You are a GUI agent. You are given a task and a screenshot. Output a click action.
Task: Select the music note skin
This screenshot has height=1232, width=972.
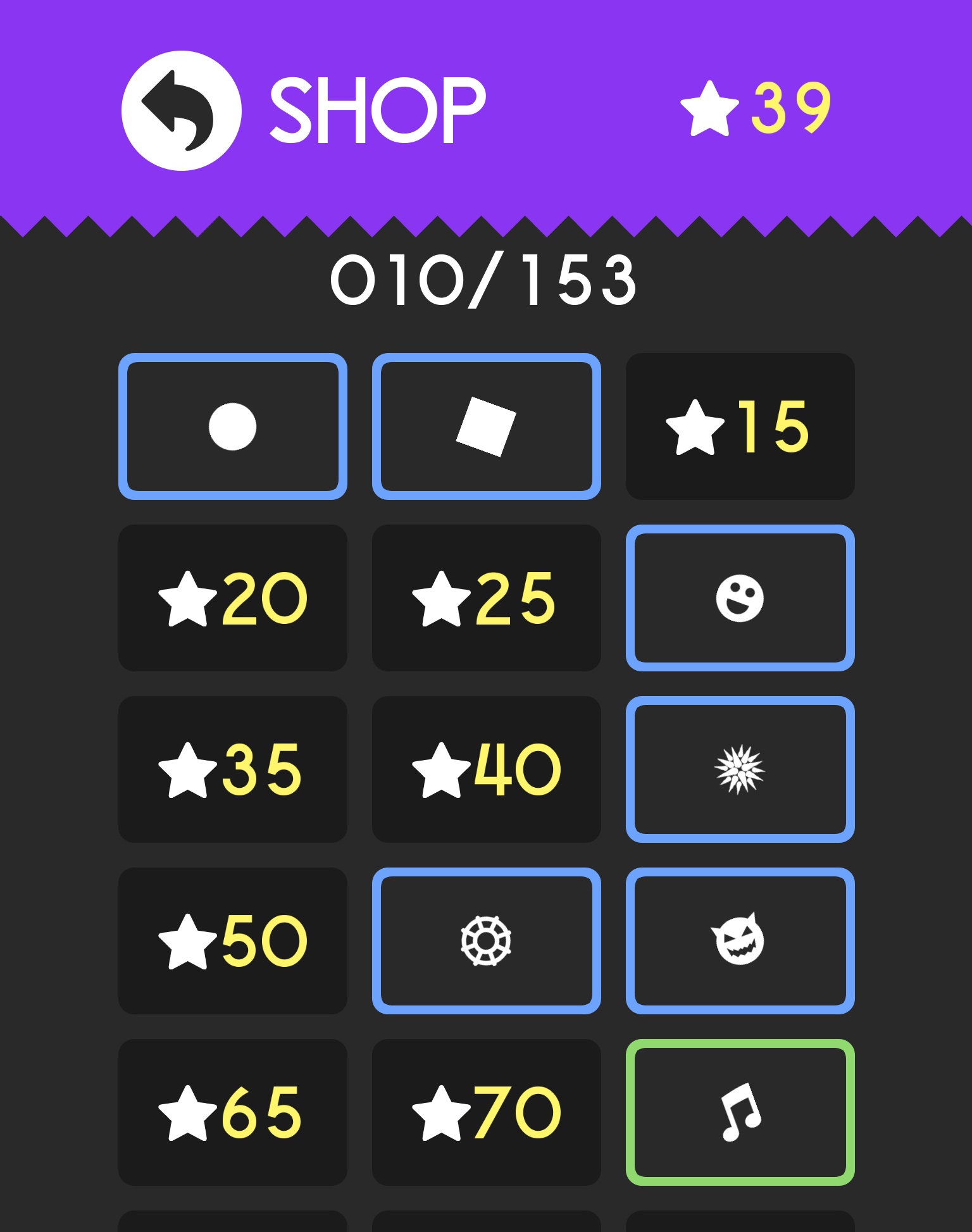click(x=740, y=1112)
